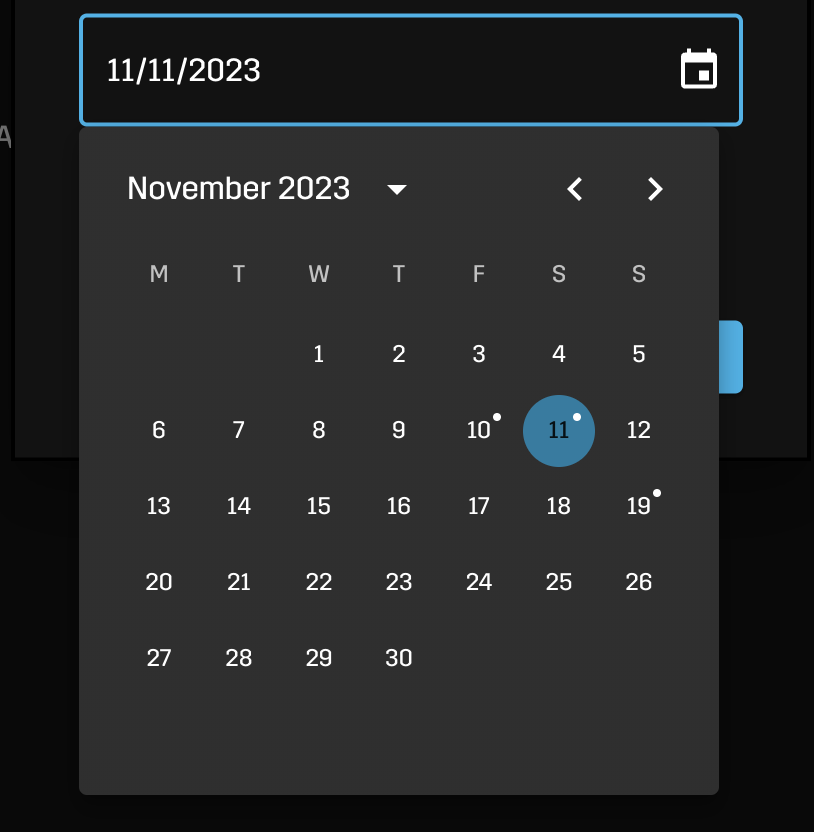
Task: Tap the highlighted date 11
Action: [x=559, y=430]
